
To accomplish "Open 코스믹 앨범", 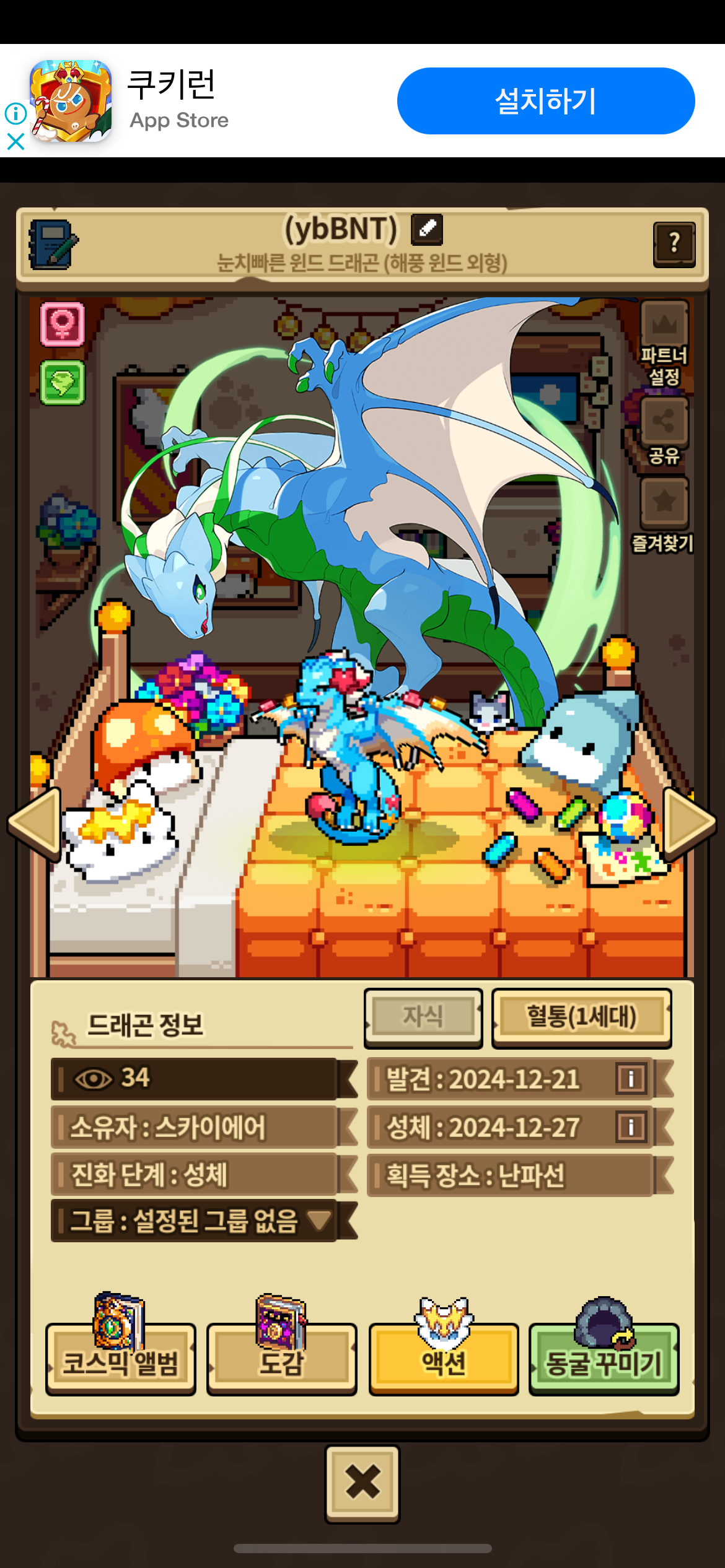I will 120,1360.
